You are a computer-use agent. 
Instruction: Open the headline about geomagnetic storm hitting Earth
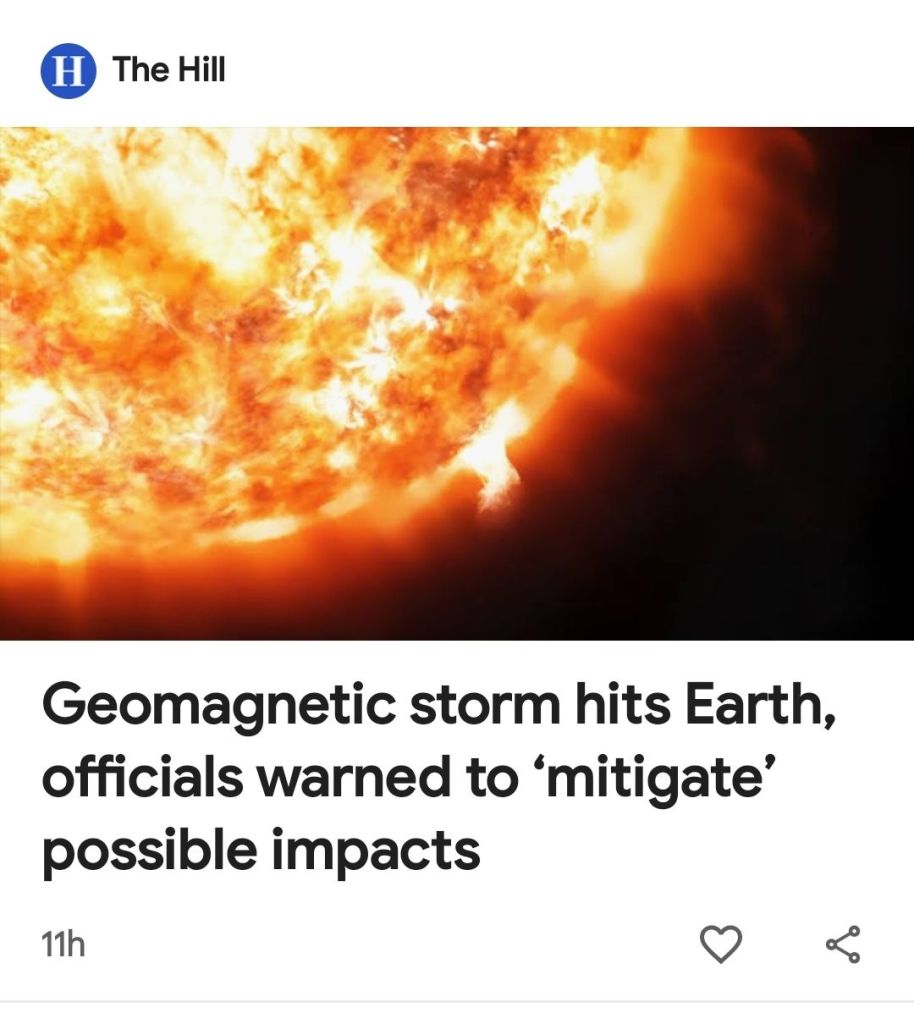pyautogui.click(x=437, y=779)
